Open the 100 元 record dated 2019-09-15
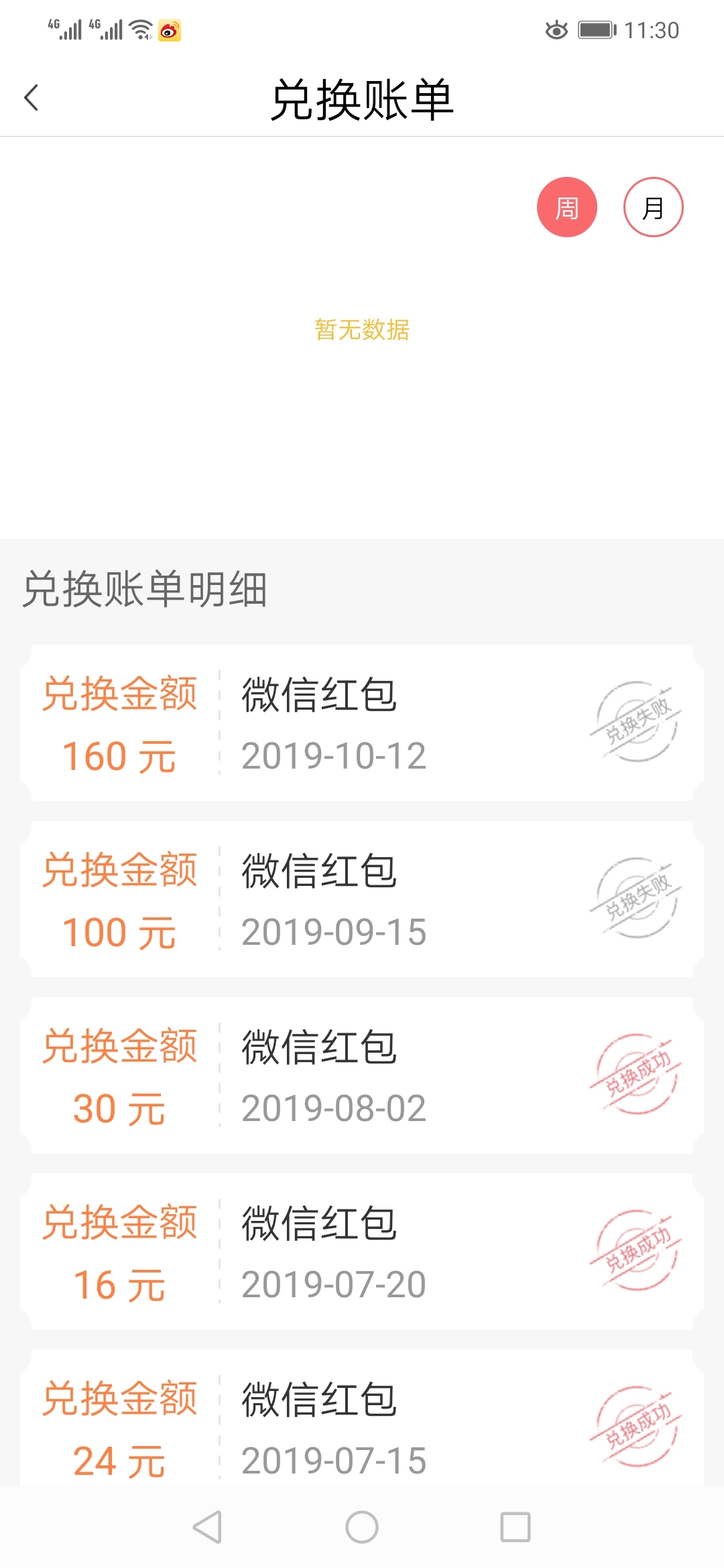The width and height of the screenshot is (724, 1568). pos(362,899)
